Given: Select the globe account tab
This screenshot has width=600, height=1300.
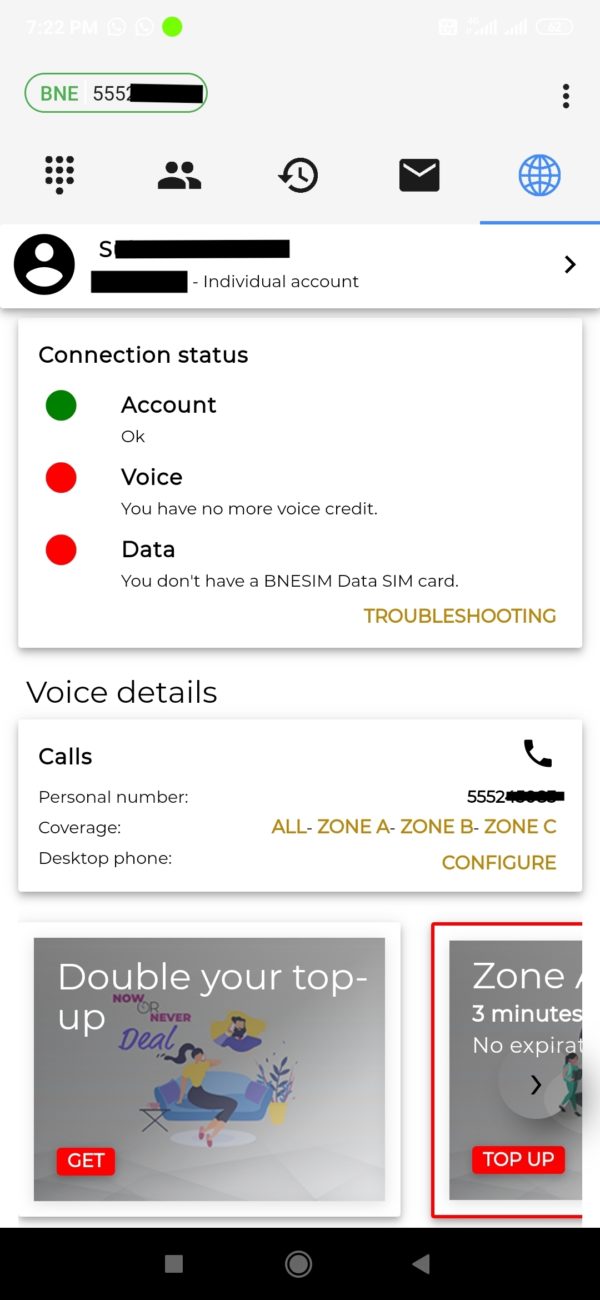Looking at the screenshot, I should [540, 176].
